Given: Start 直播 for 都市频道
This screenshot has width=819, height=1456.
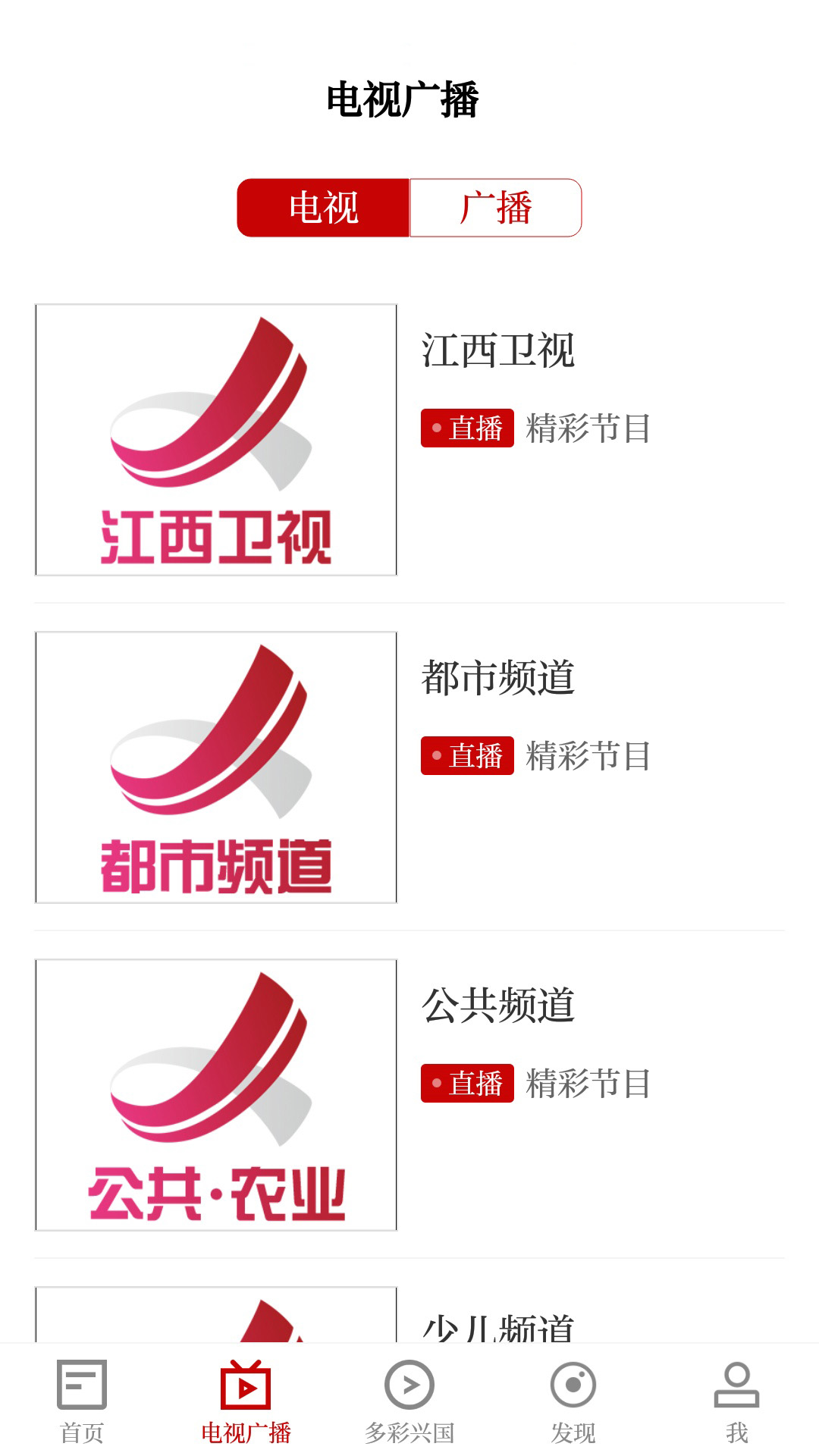Looking at the screenshot, I should pyautogui.click(x=468, y=757).
